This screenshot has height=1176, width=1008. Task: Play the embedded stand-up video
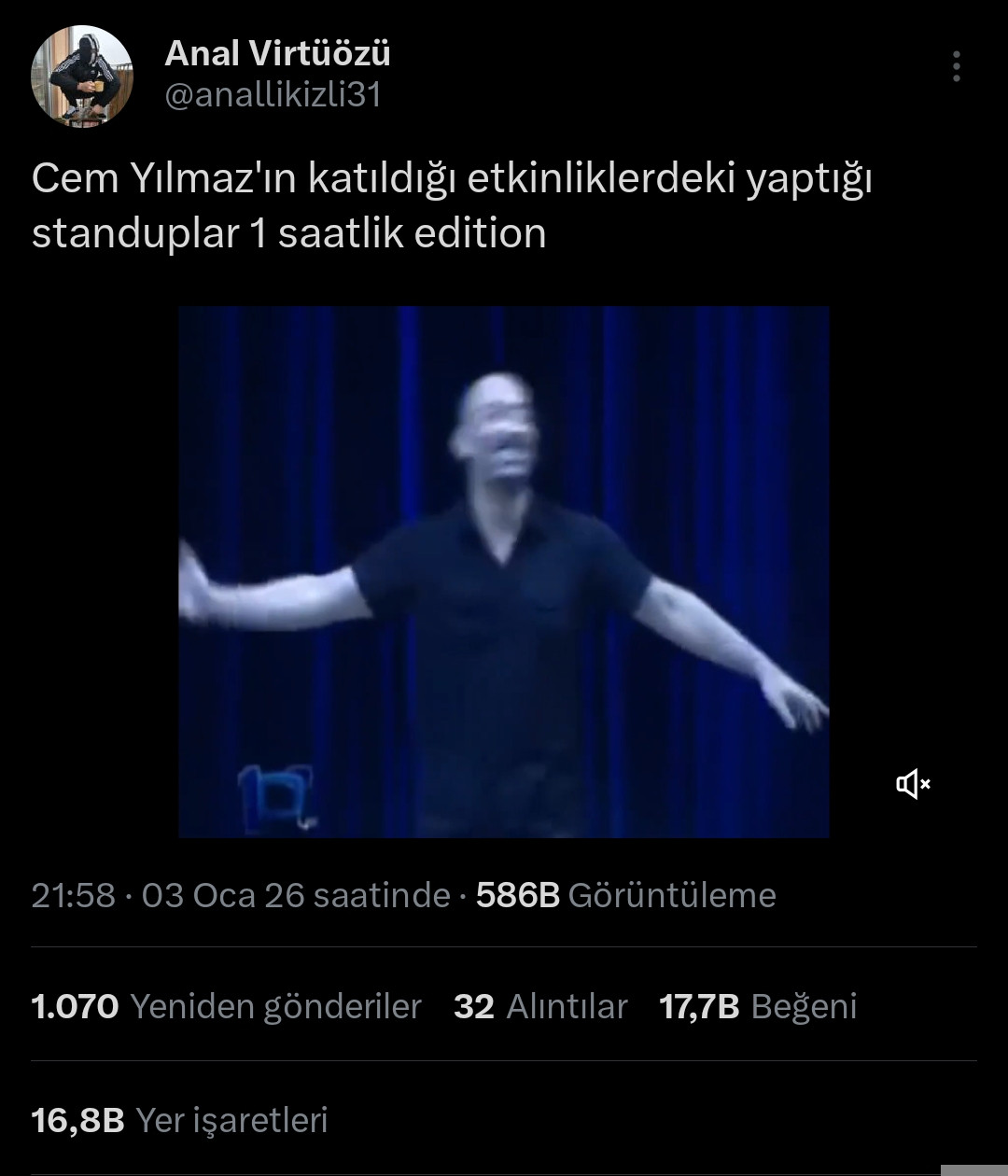(x=503, y=571)
